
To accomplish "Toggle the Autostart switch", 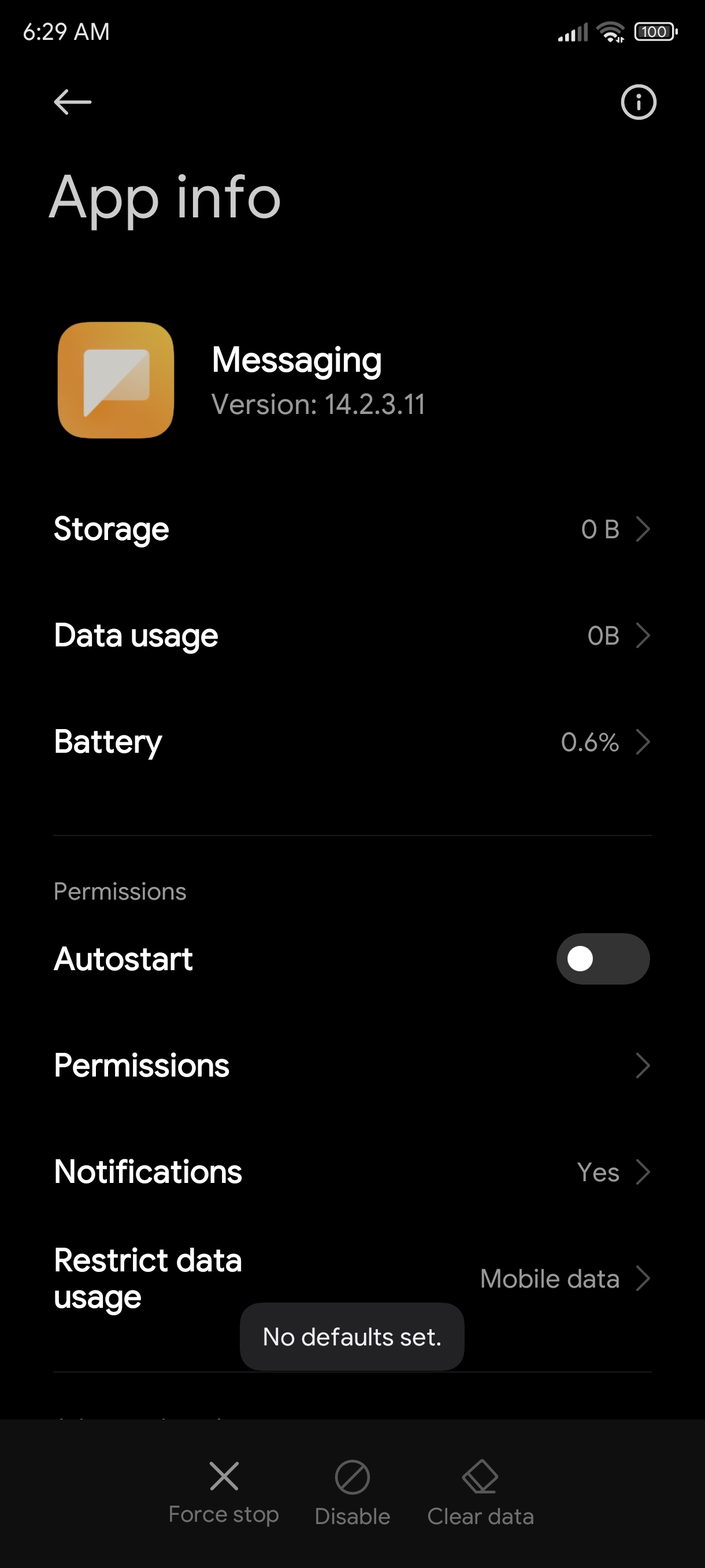I will click(603, 959).
